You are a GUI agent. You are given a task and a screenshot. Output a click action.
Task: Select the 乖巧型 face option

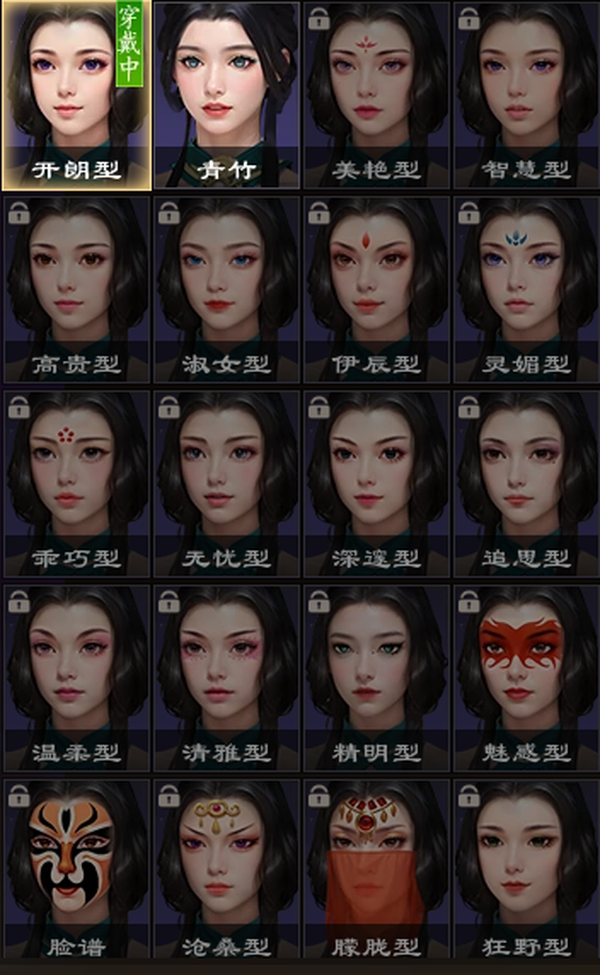[x=76, y=484]
